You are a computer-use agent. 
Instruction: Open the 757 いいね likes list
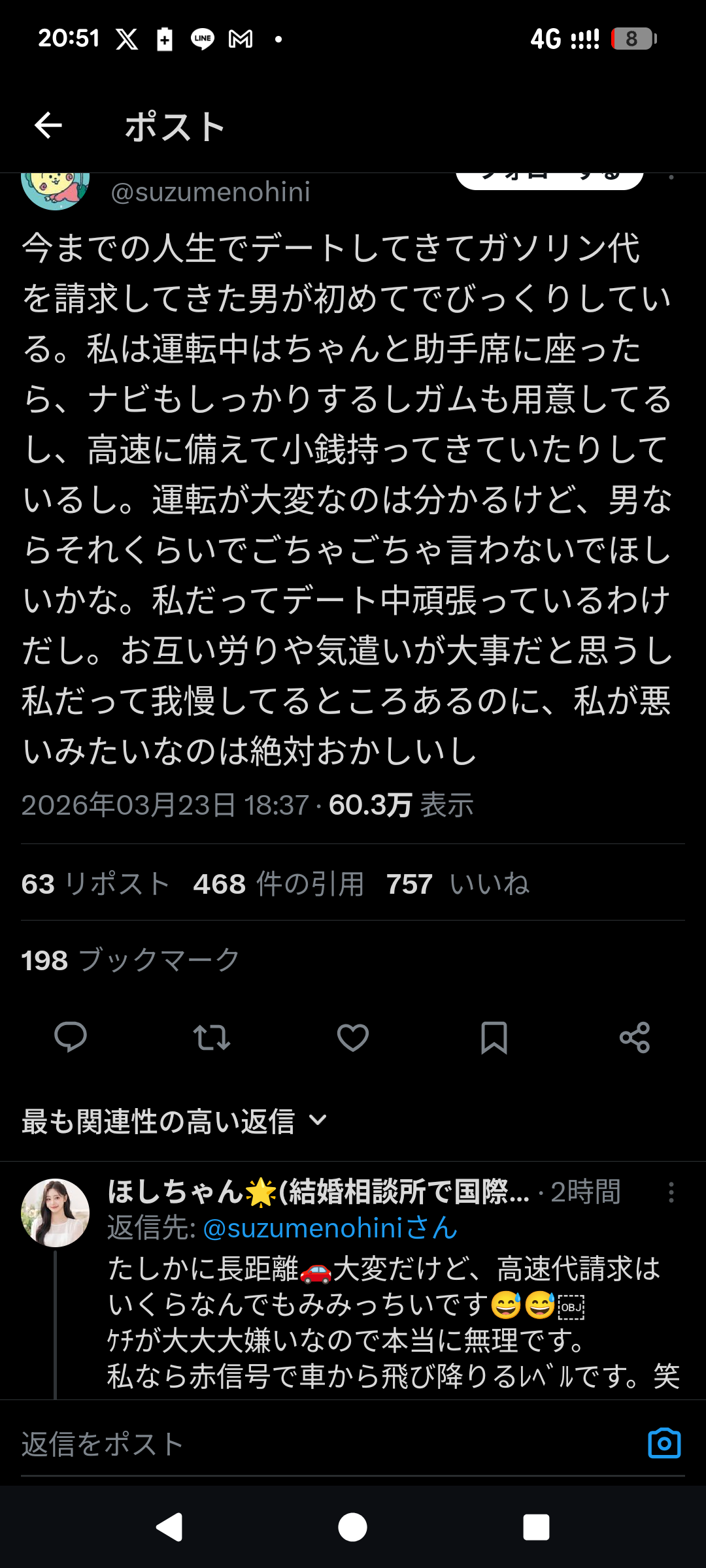[458, 884]
